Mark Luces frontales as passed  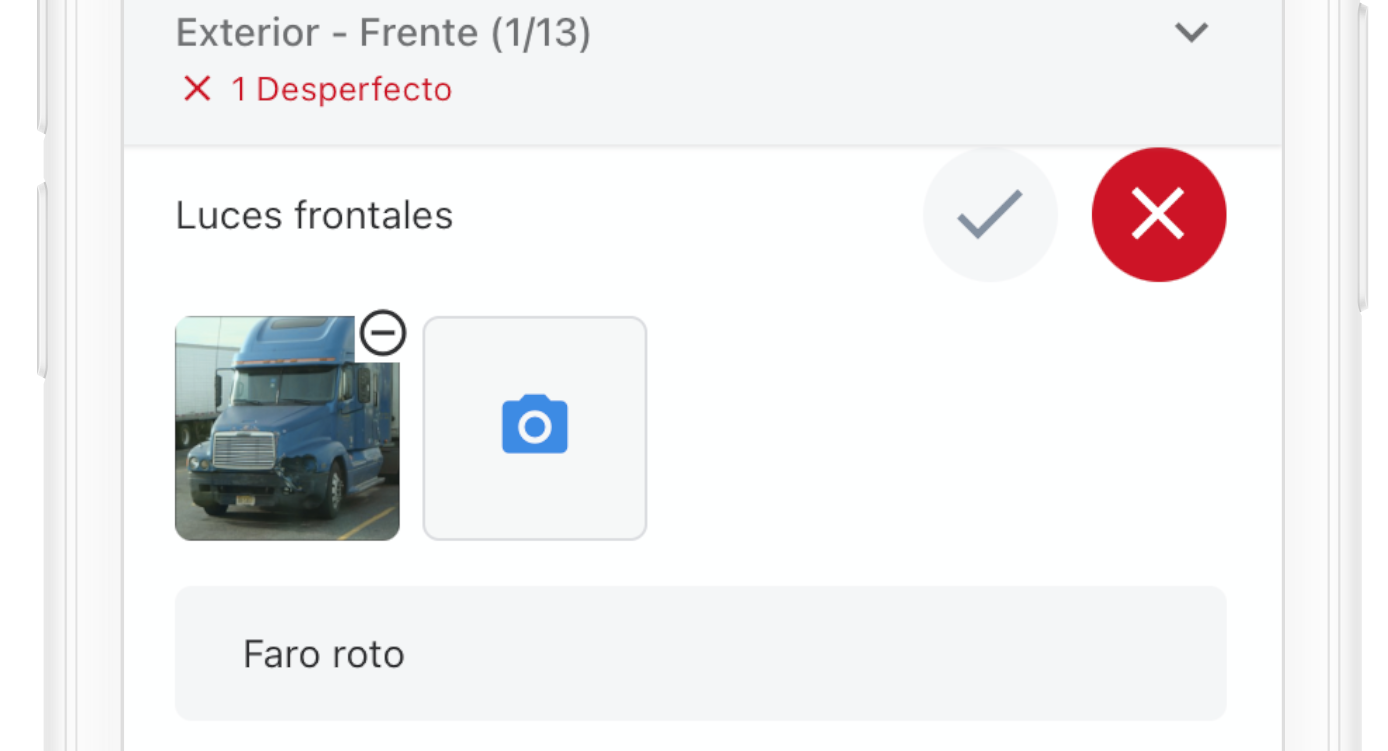(989, 215)
